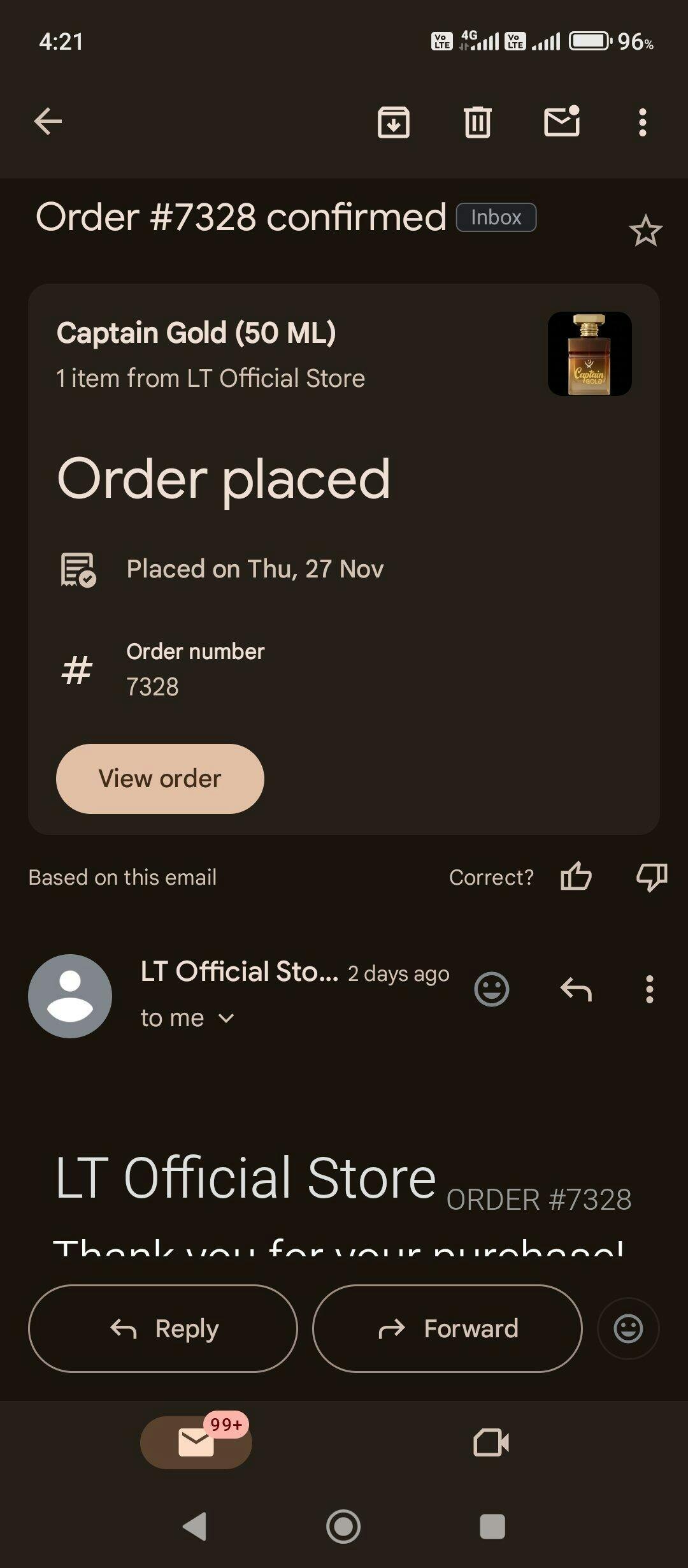The width and height of the screenshot is (688, 1568).
Task: Tap the Reply button at bottom
Action: click(163, 1328)
